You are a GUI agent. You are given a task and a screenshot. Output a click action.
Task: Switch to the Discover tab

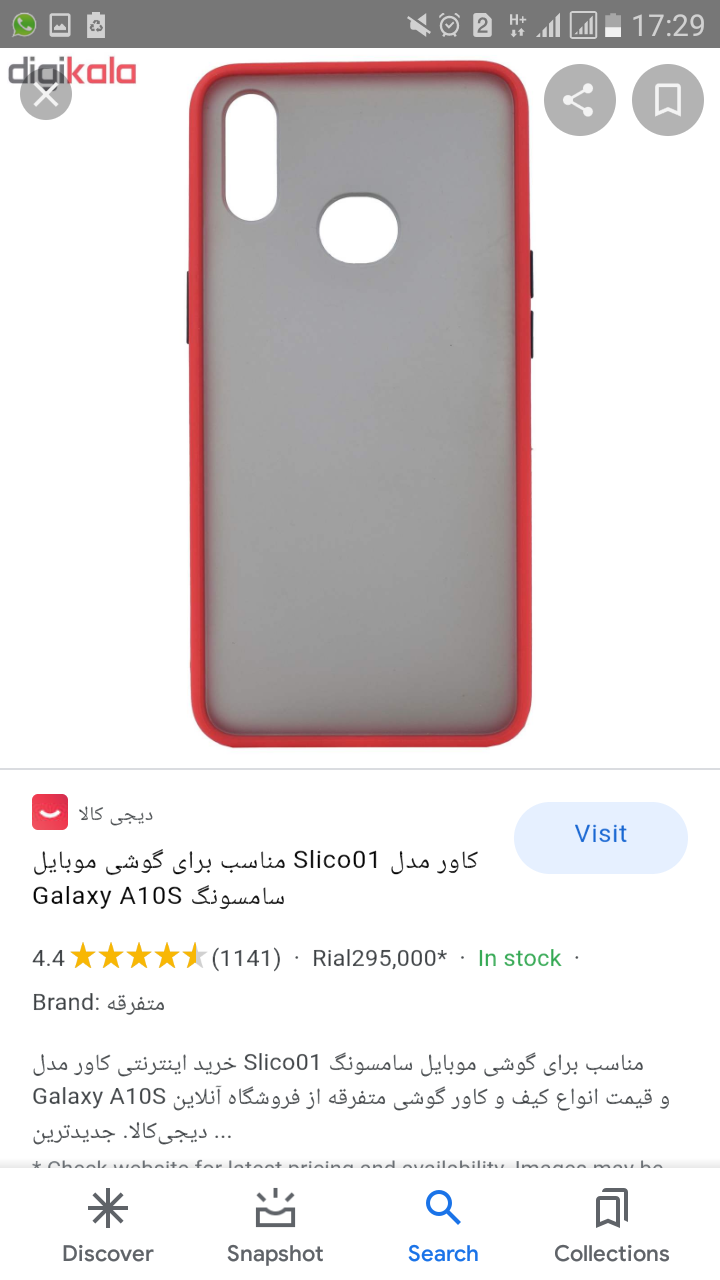108,1227
